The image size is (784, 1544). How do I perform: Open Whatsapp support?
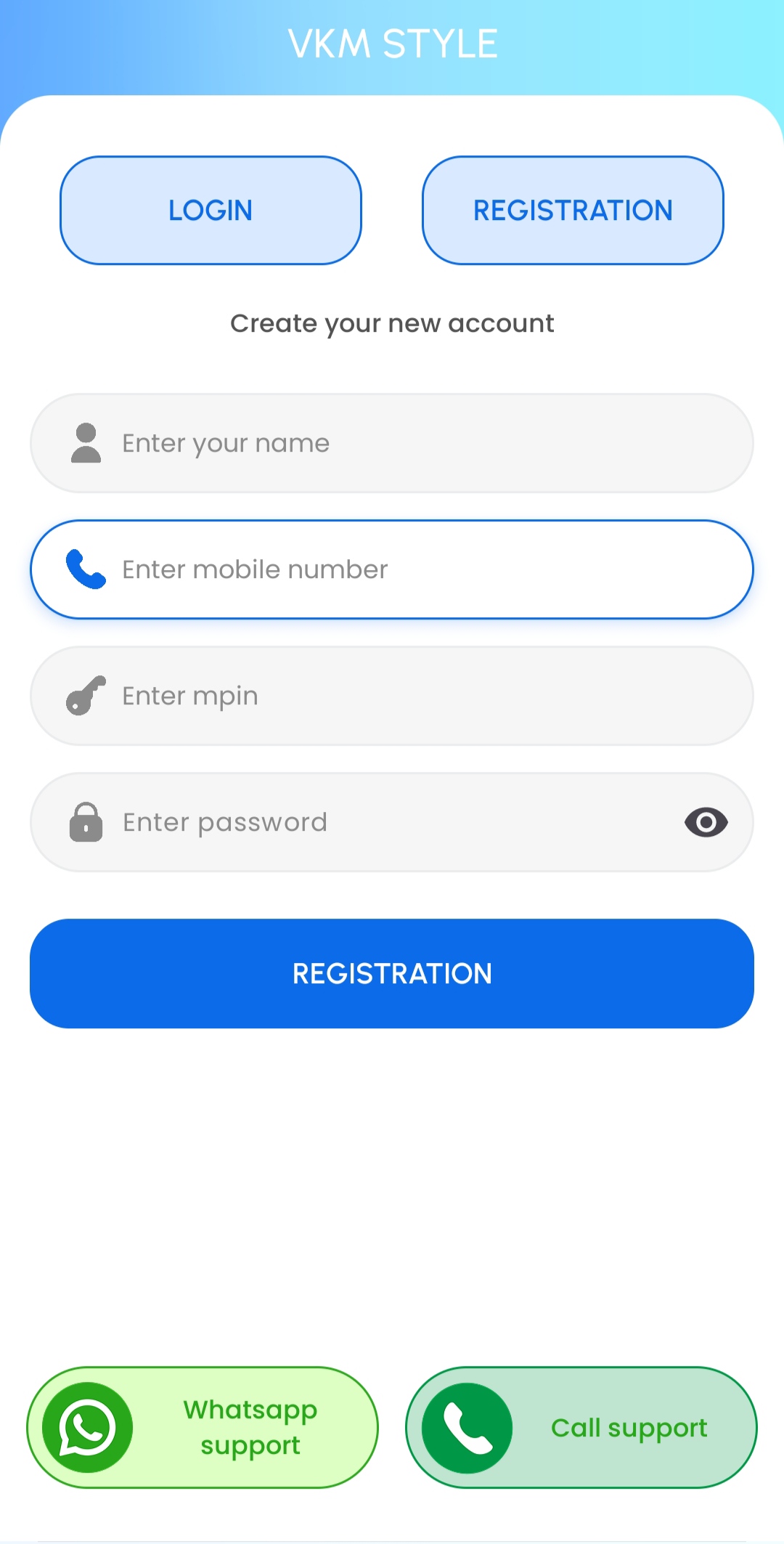pos(203,1427)
